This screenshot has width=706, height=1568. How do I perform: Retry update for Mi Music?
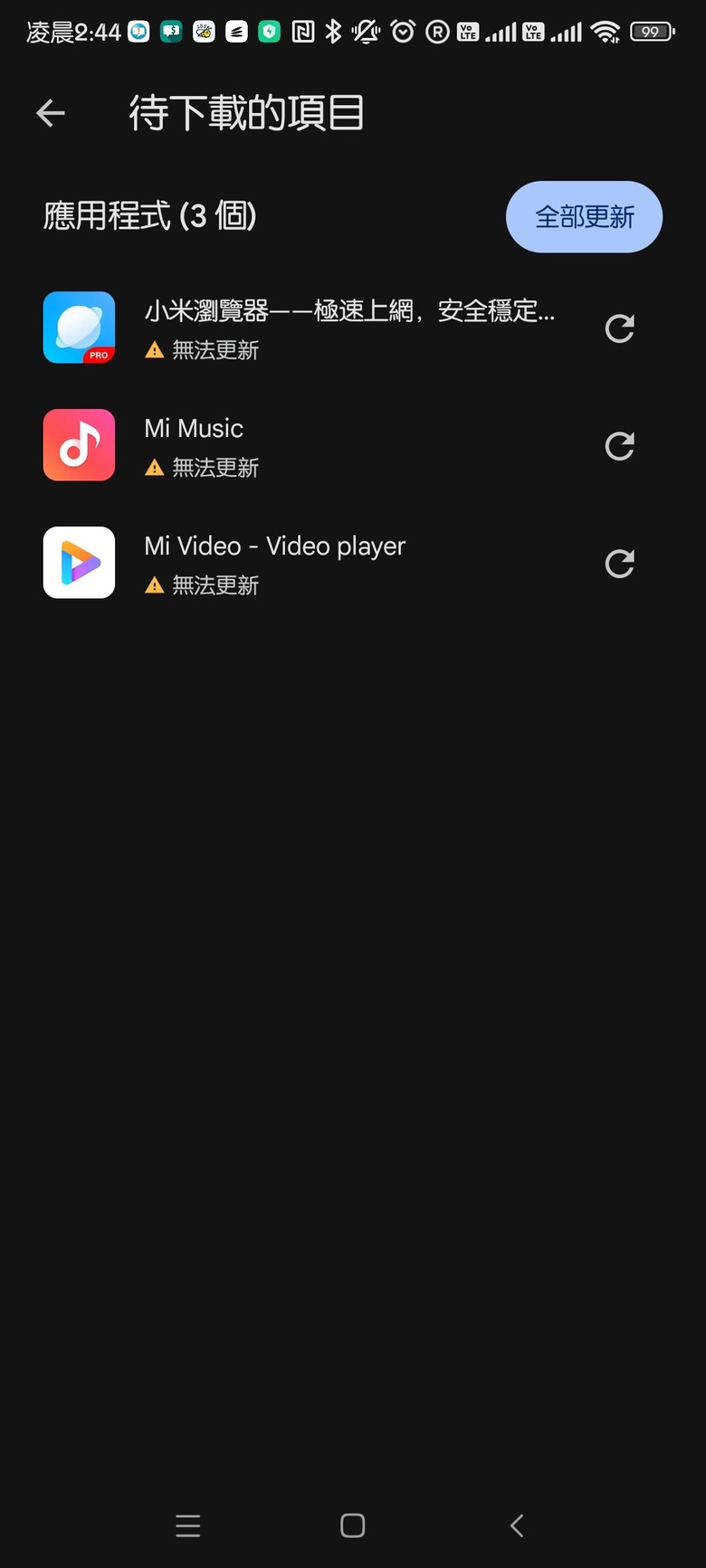pos(619,445)
